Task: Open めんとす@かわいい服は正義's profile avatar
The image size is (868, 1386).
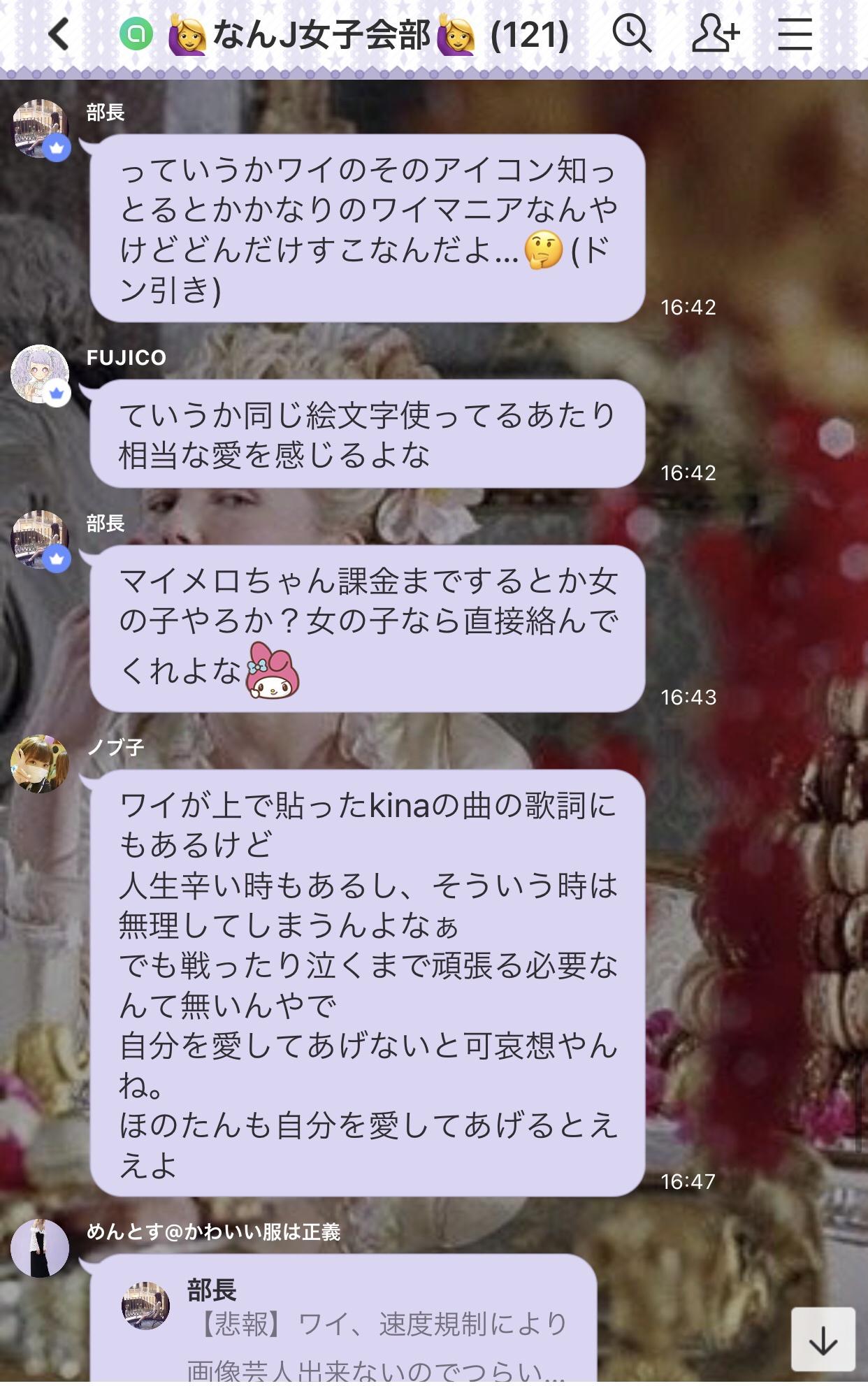Action: point(40,1248)
